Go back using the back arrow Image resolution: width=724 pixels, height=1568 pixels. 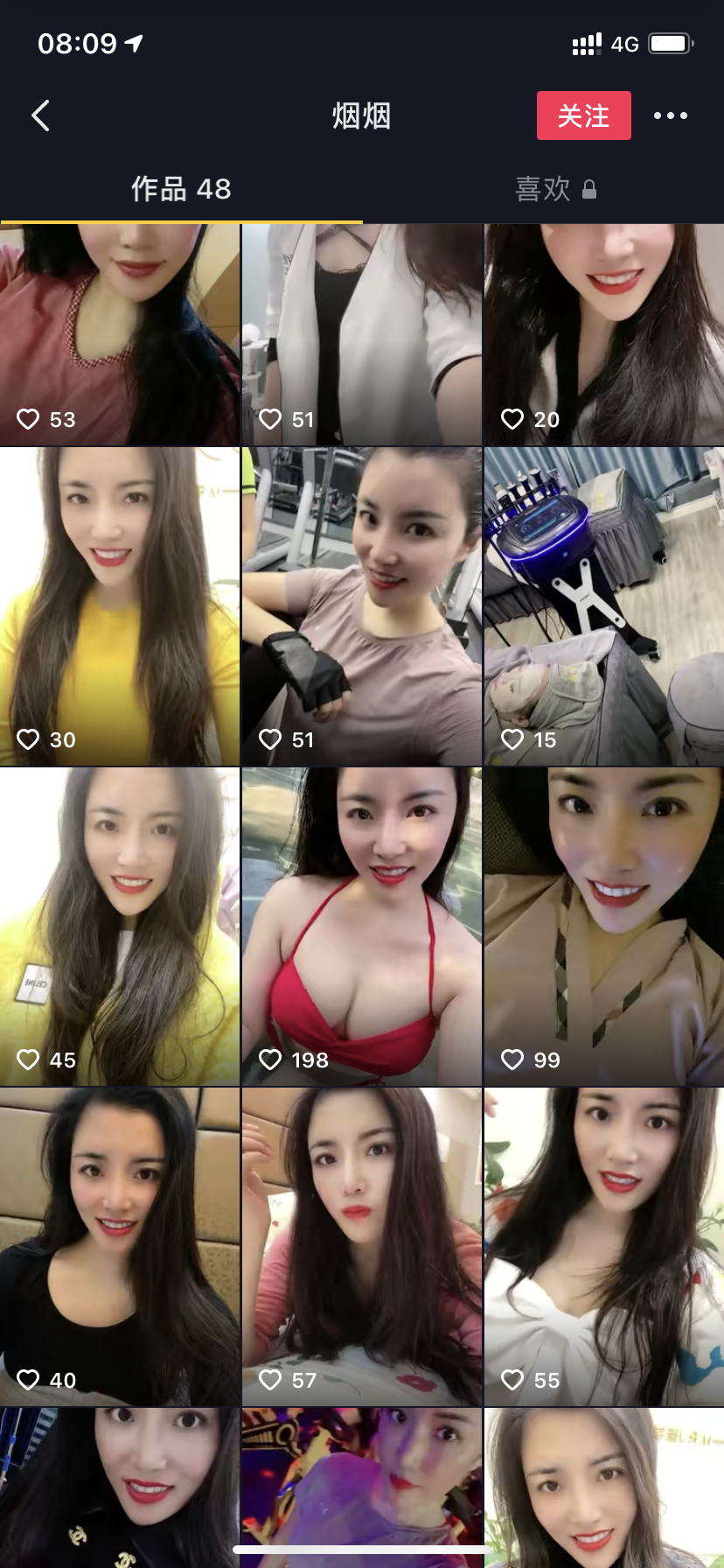(40, 115)
